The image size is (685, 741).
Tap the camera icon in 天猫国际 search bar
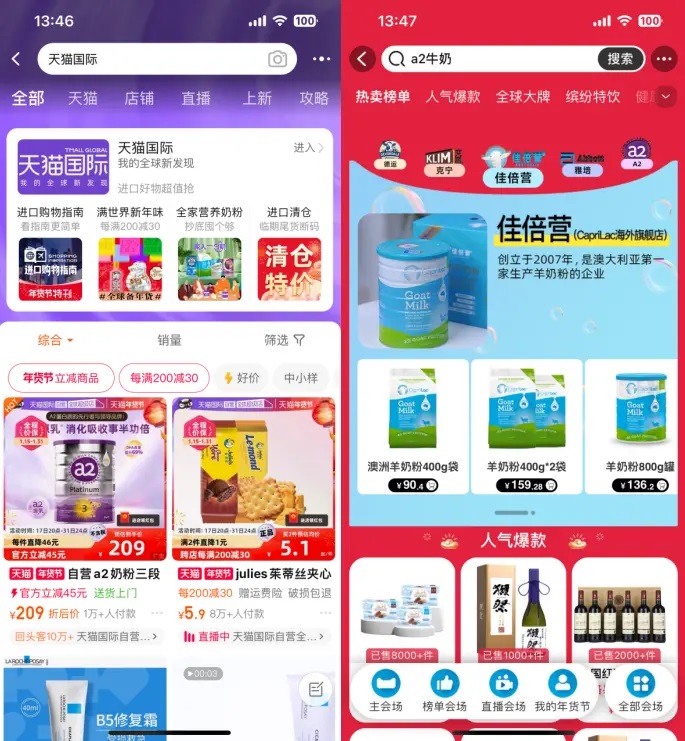click(277, 59)
